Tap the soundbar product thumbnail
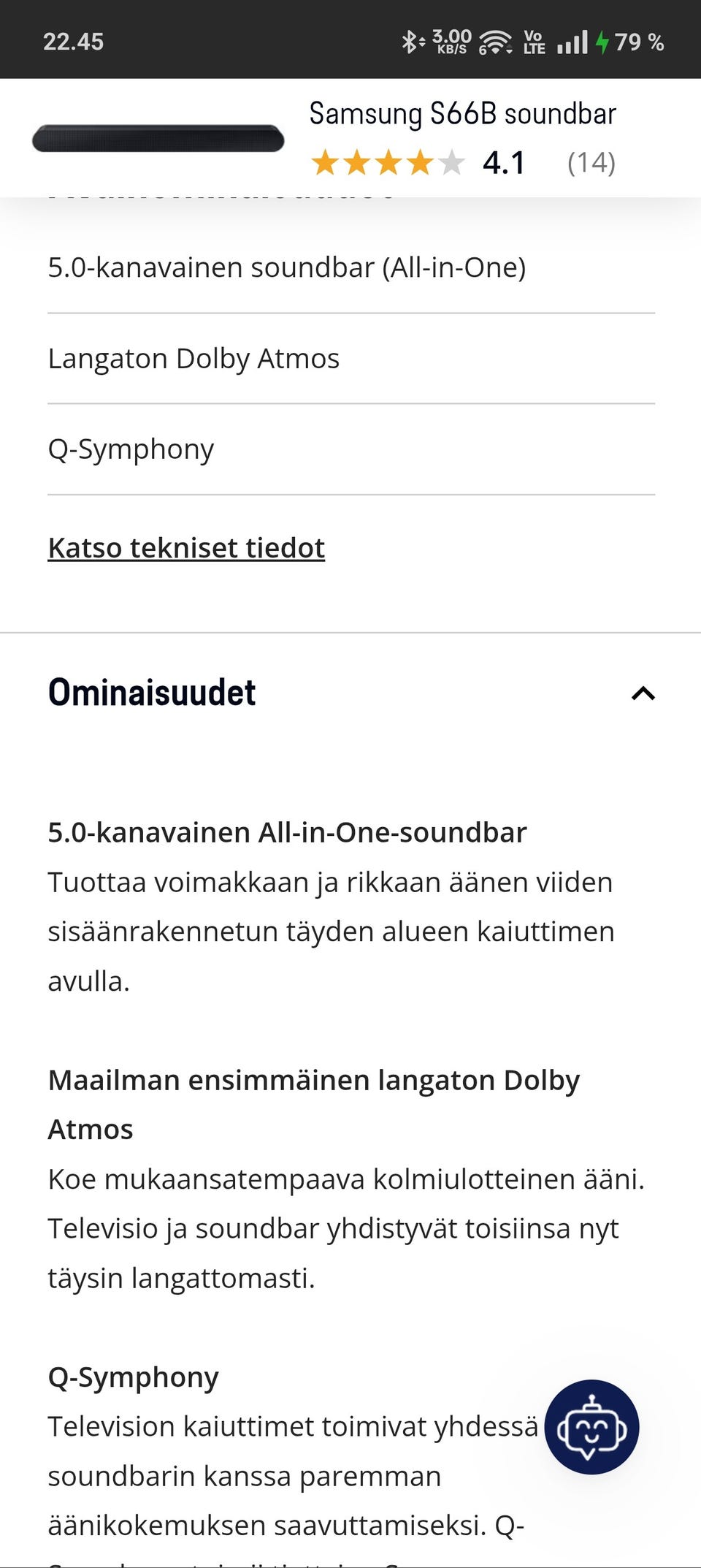701x1568 pixels. coord(158,139)
